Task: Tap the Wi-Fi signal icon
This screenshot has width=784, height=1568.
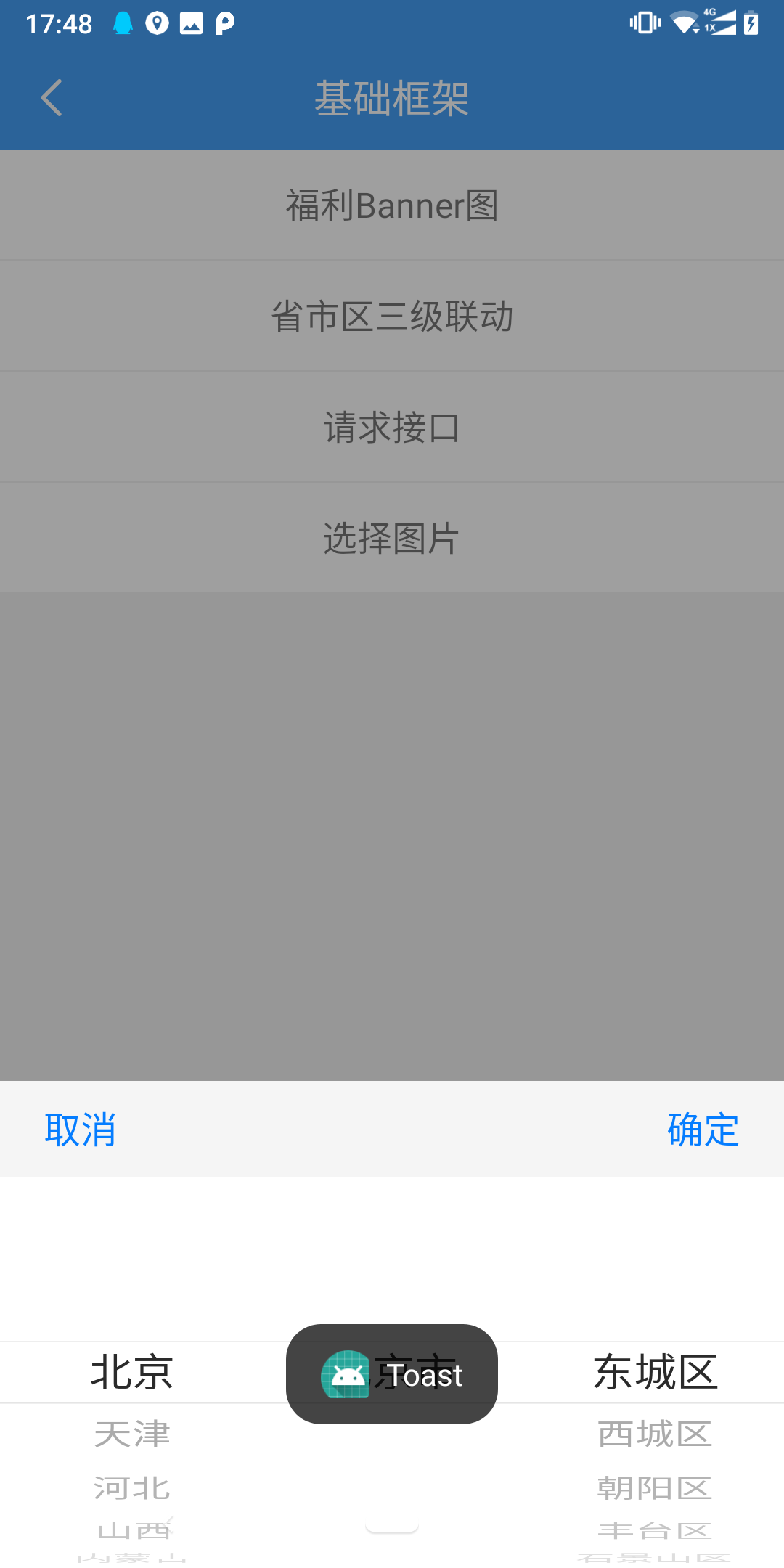Action: tap(682, 23)
